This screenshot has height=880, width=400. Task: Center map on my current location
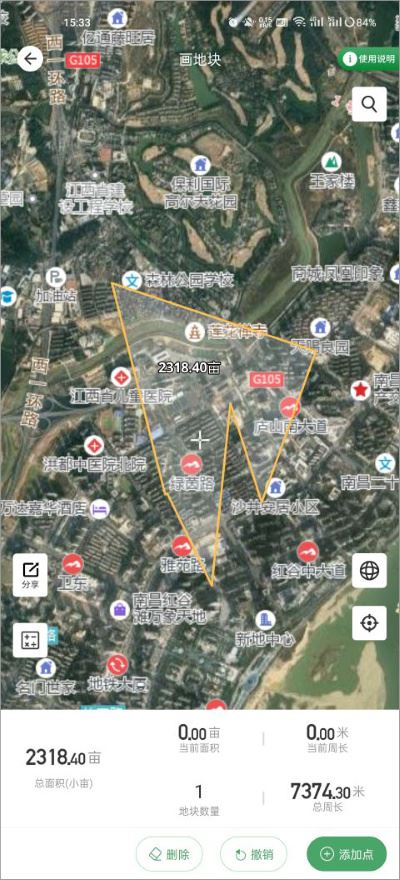click(x=369, y=622)
